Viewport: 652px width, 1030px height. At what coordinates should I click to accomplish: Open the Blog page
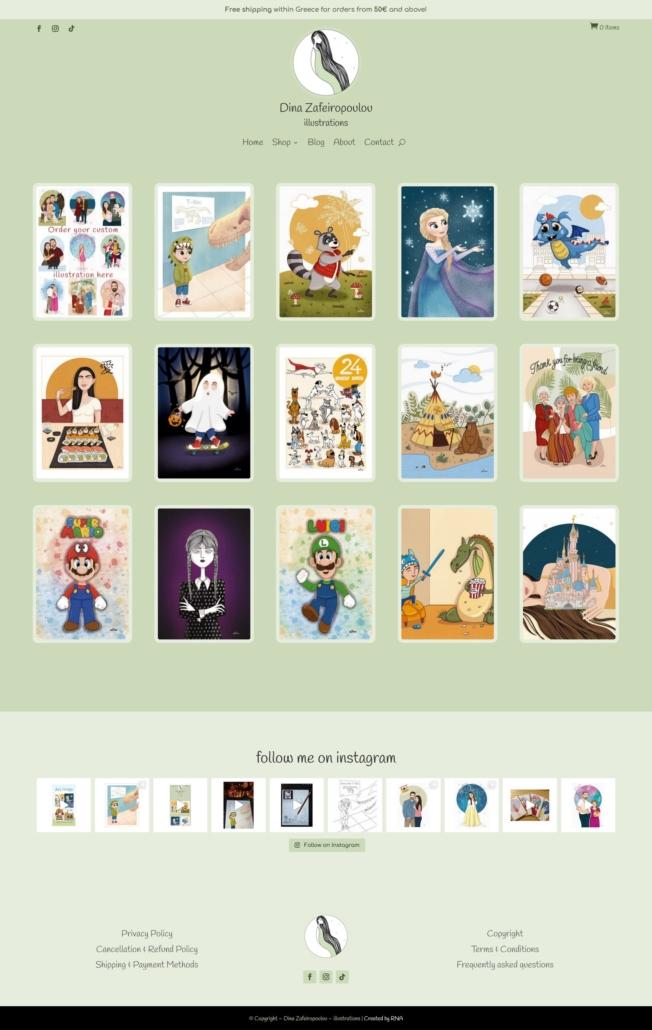pos(316,142)
